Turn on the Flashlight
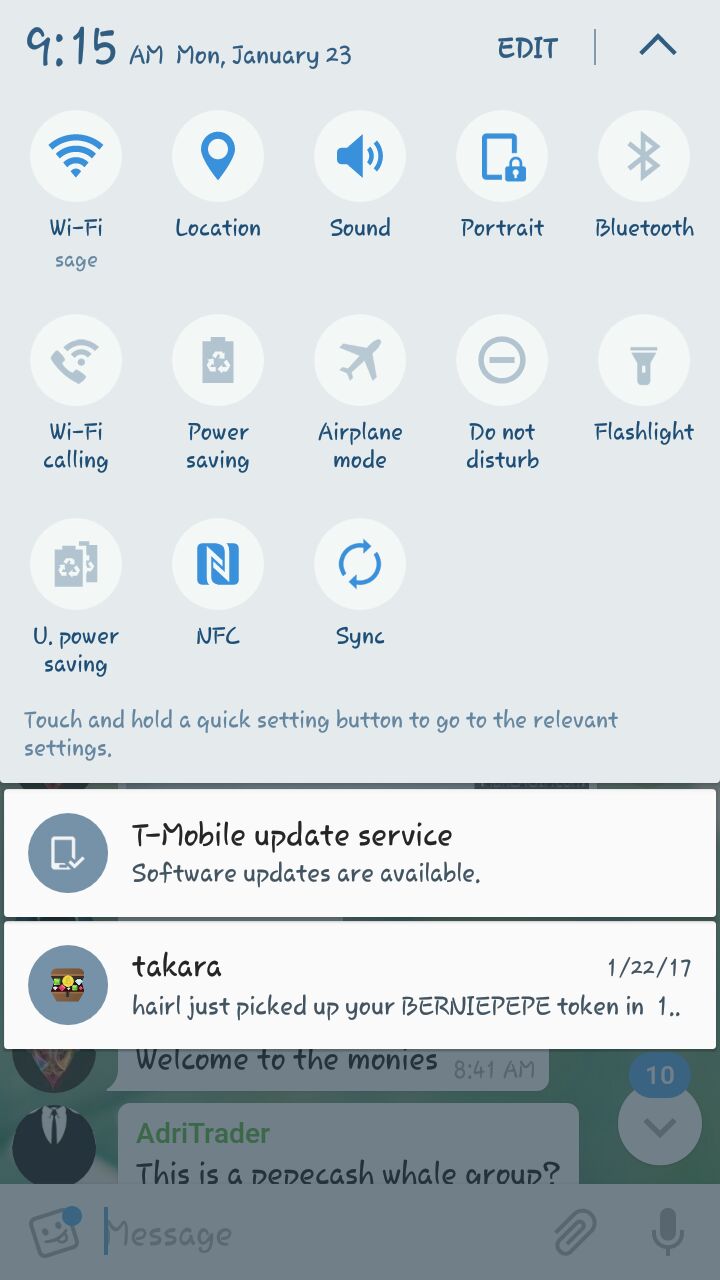This screenshot has width=720, height=1280. pos(644,361)
